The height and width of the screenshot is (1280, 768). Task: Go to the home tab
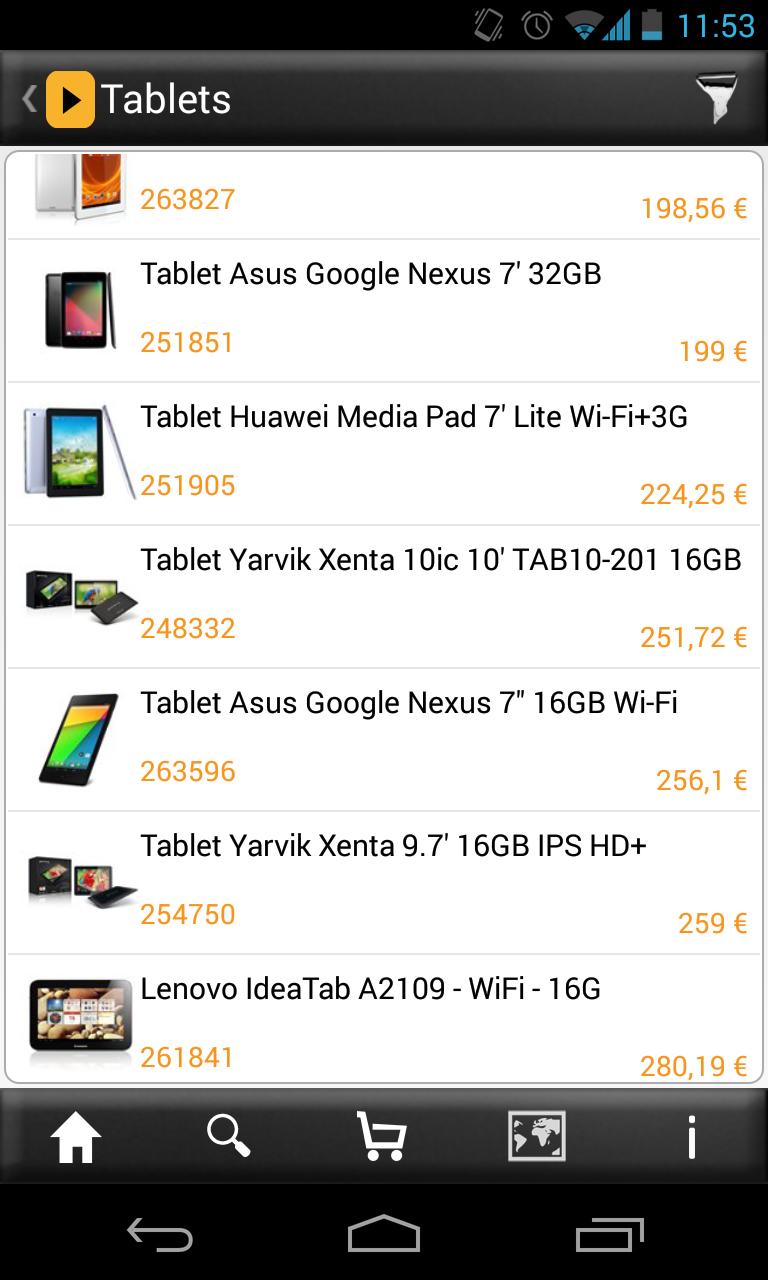(76, 1137)
